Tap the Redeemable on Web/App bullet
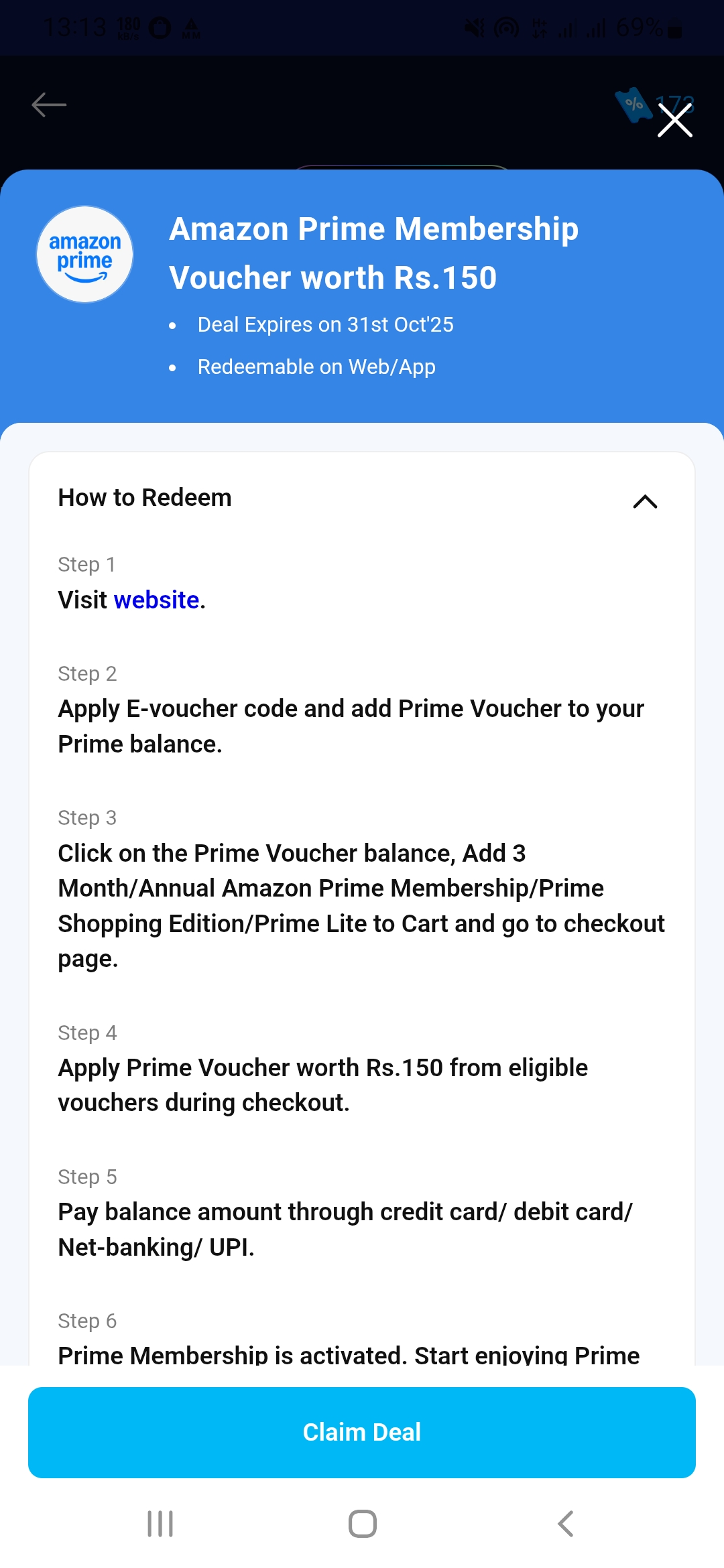This screenshot has width=724, height=1568. [x=316, y=367]
